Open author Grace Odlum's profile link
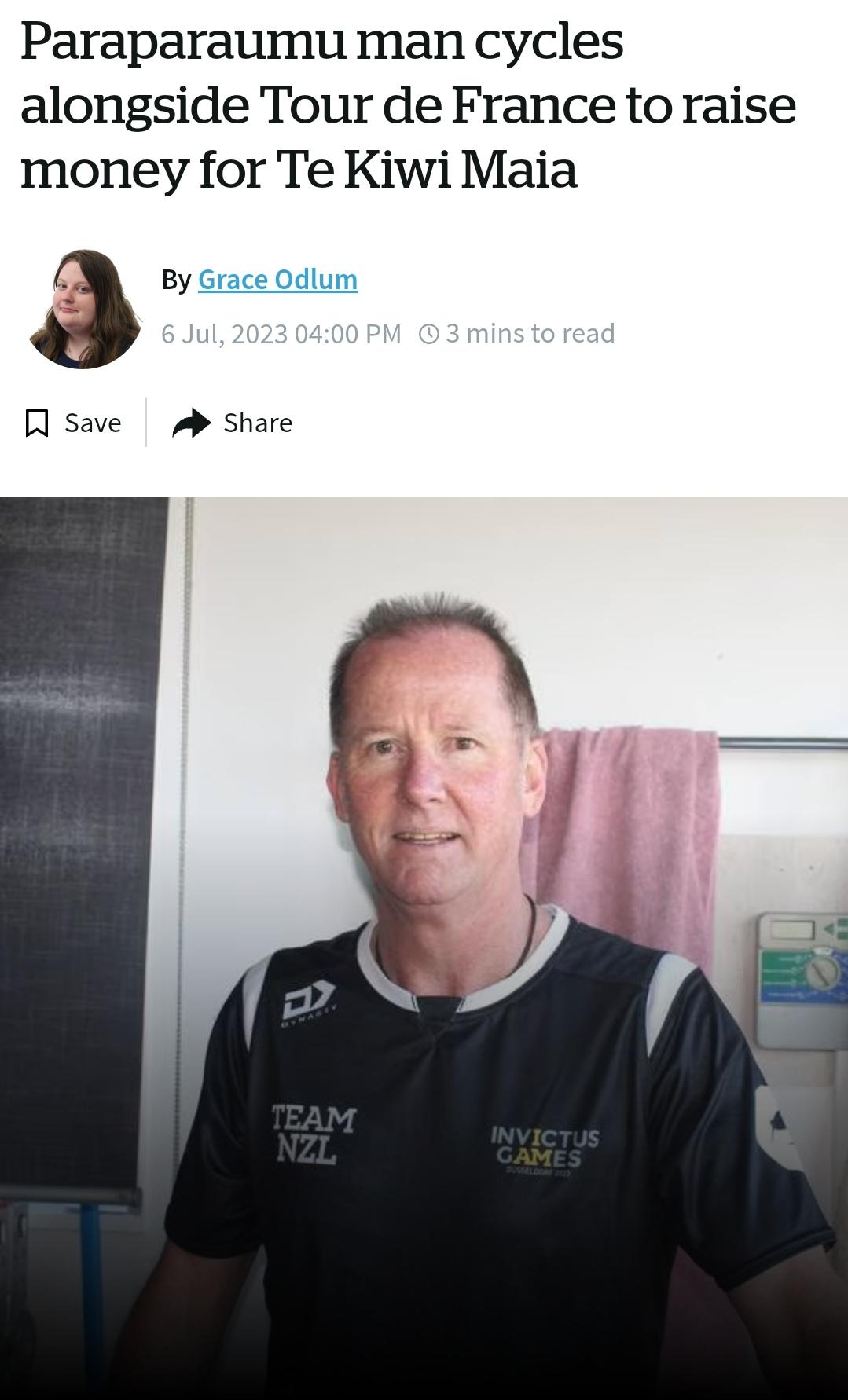The height and width of the screenshot is (1400, 848). click(277, 279)
